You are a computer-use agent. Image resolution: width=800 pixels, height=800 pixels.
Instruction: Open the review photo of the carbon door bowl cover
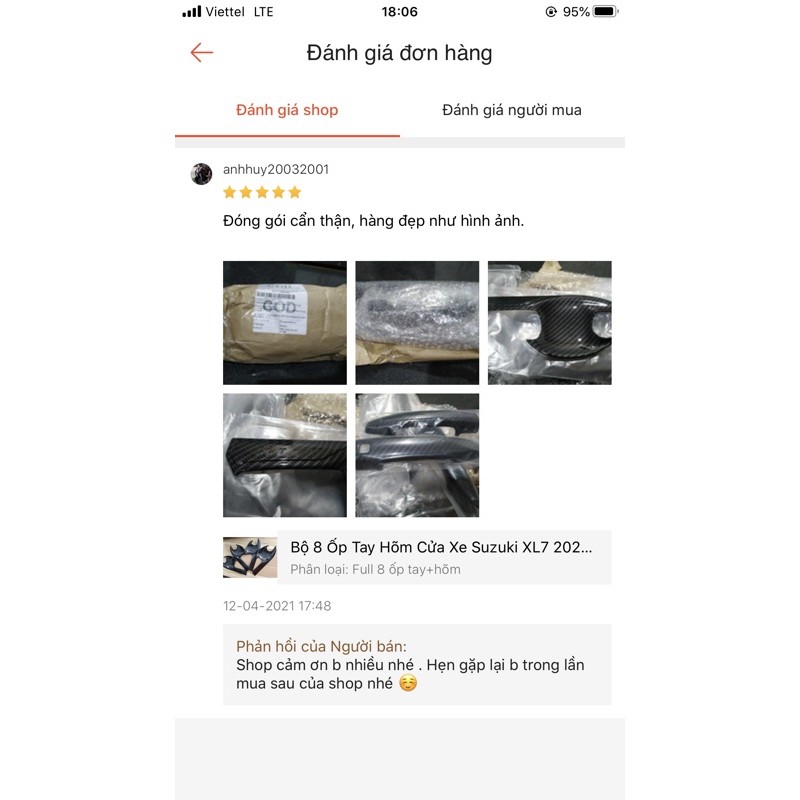click(549, 323)
